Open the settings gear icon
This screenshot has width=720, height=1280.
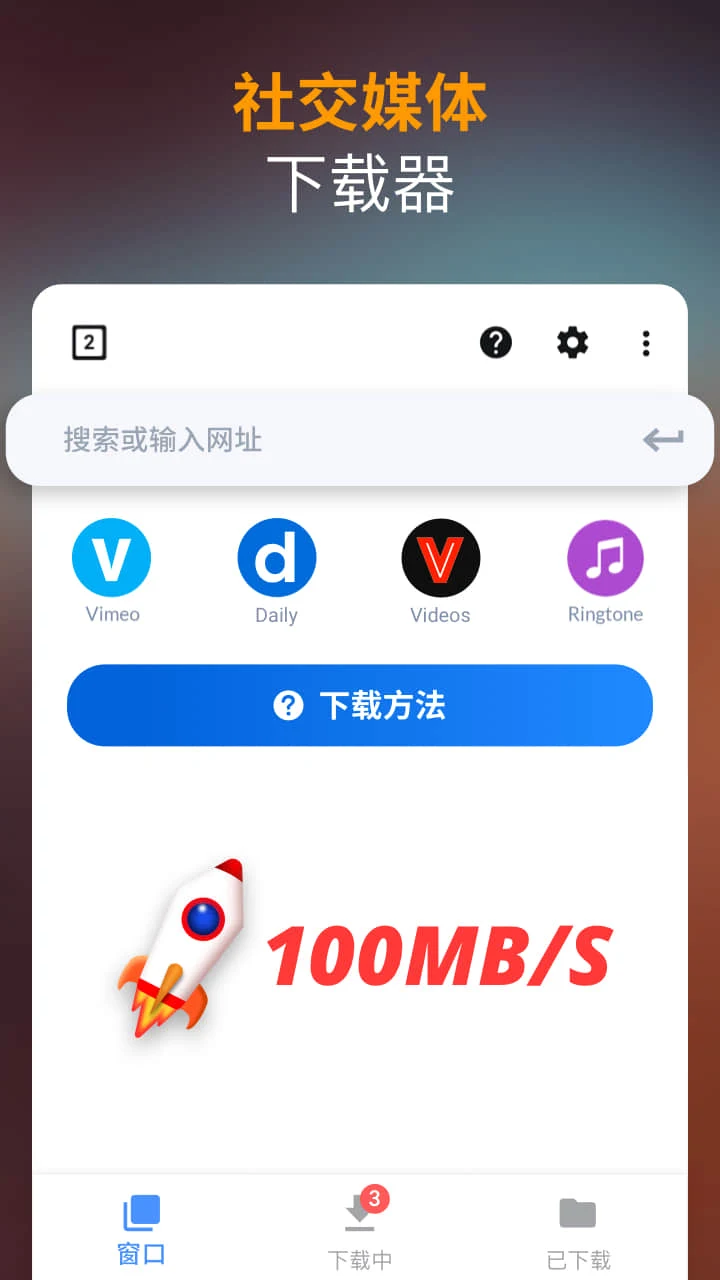(x=571, y=343)
